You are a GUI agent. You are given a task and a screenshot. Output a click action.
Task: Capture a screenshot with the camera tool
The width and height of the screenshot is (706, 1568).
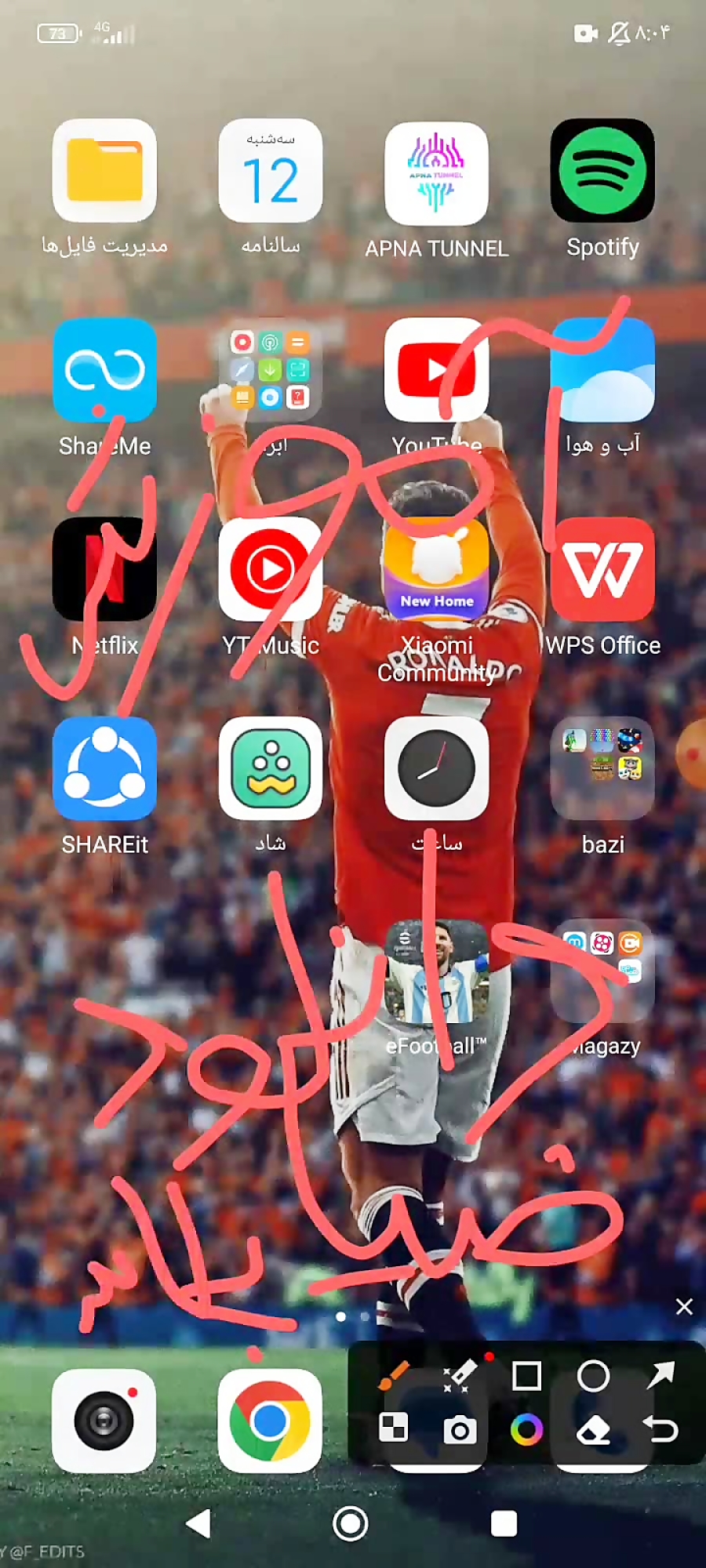460,1430
